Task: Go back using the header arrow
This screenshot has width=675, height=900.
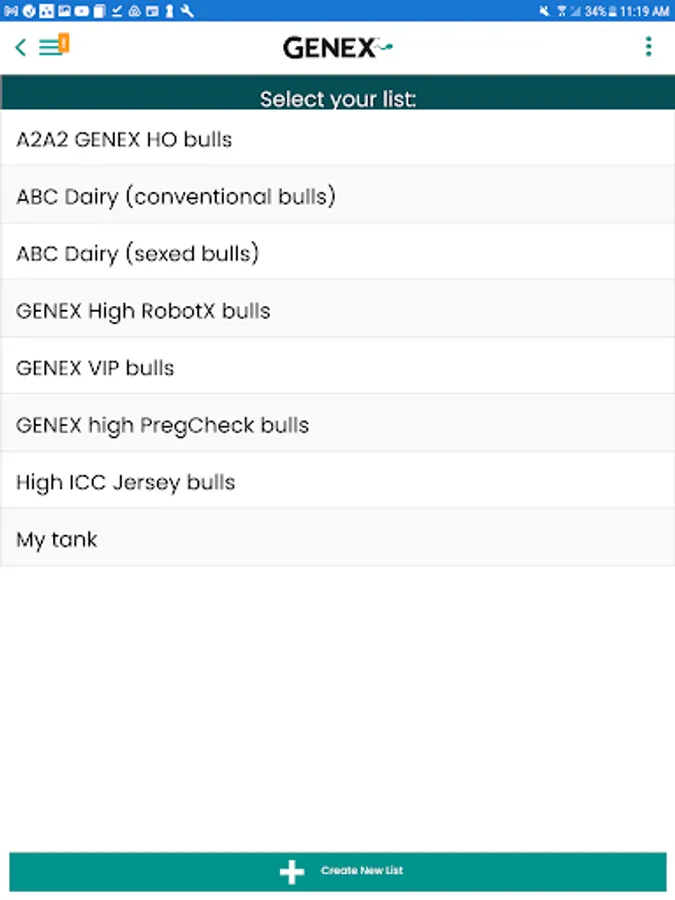Action: click(x=20, y=47)
